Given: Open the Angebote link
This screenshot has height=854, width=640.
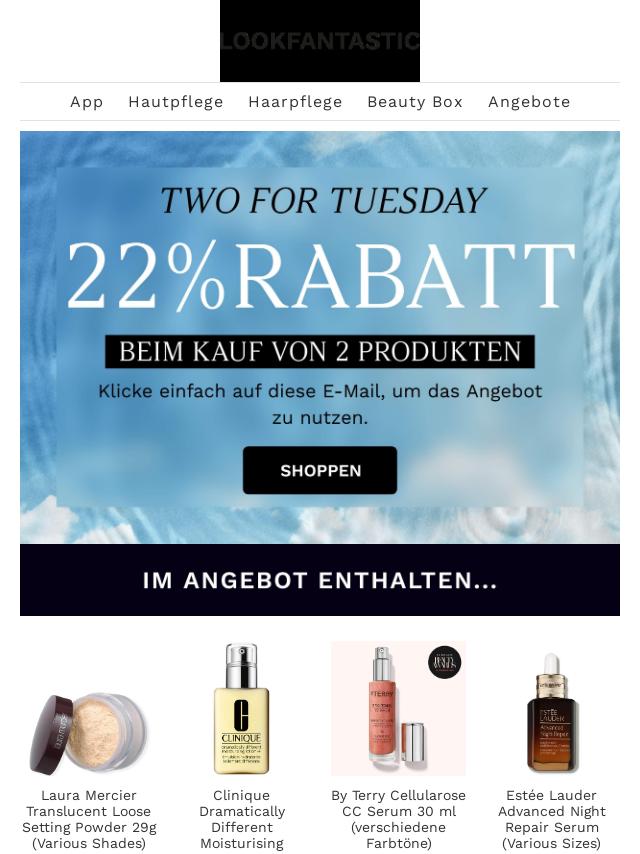Looking at the screenshot, I should tap(529, 102).
